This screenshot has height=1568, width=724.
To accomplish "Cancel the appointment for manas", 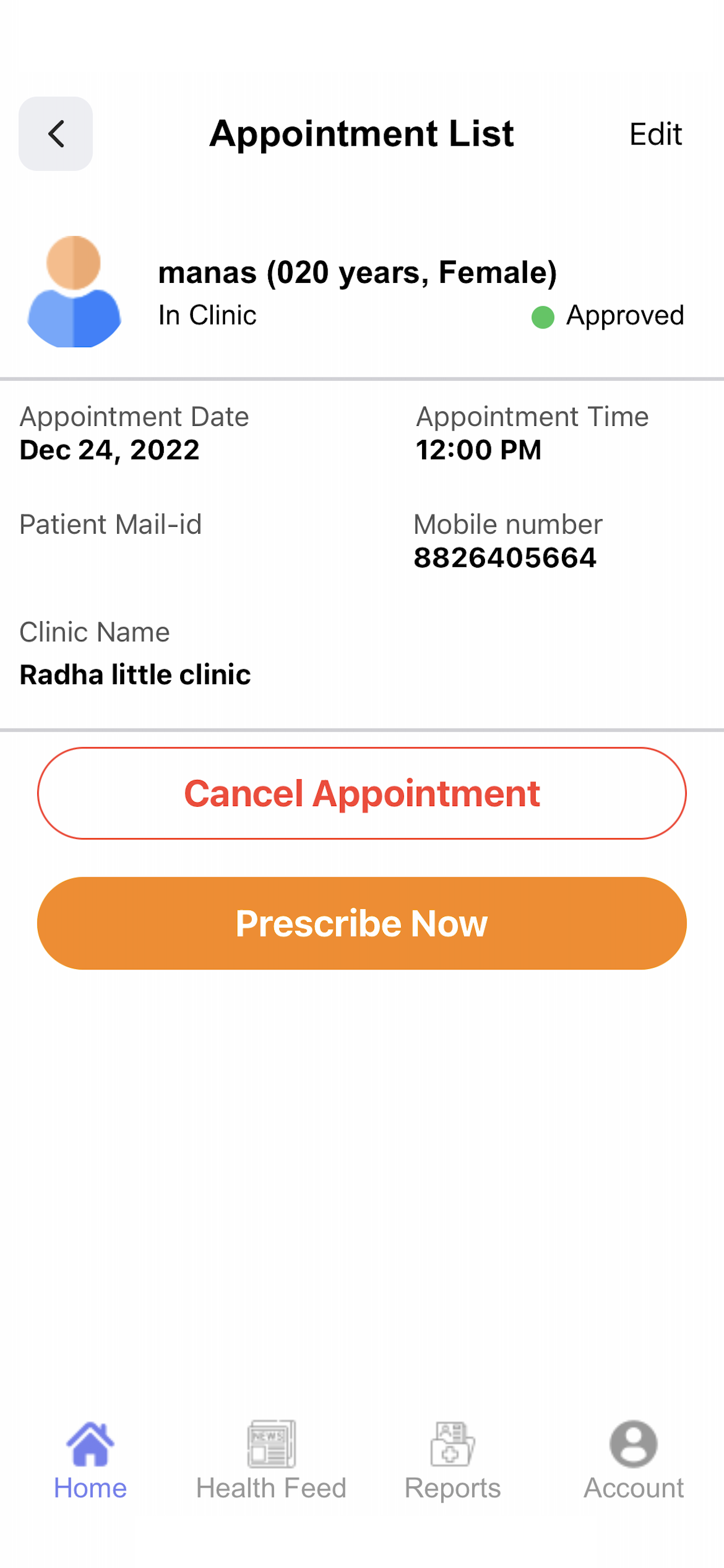I will pyautogui.click(x=362, y=794).
